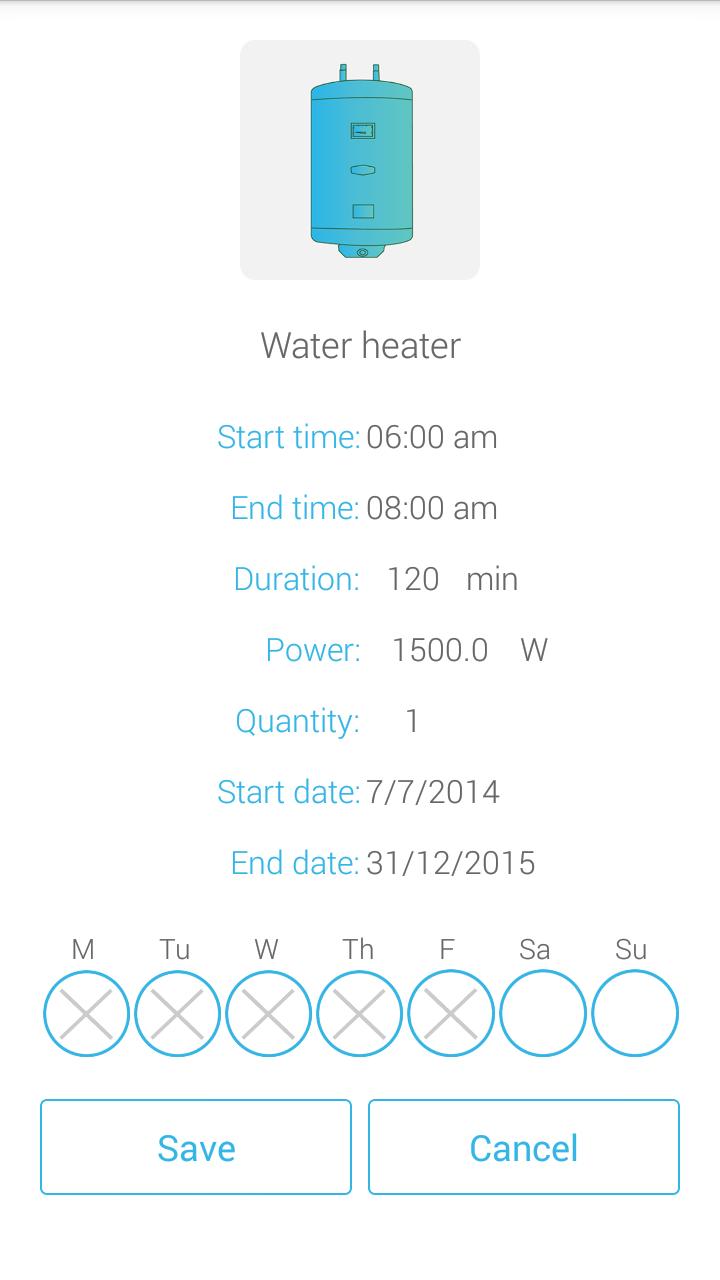Tap the water heater picture tile
Image resolution: width=720 pixels, height=1280 pixels.
360,160
